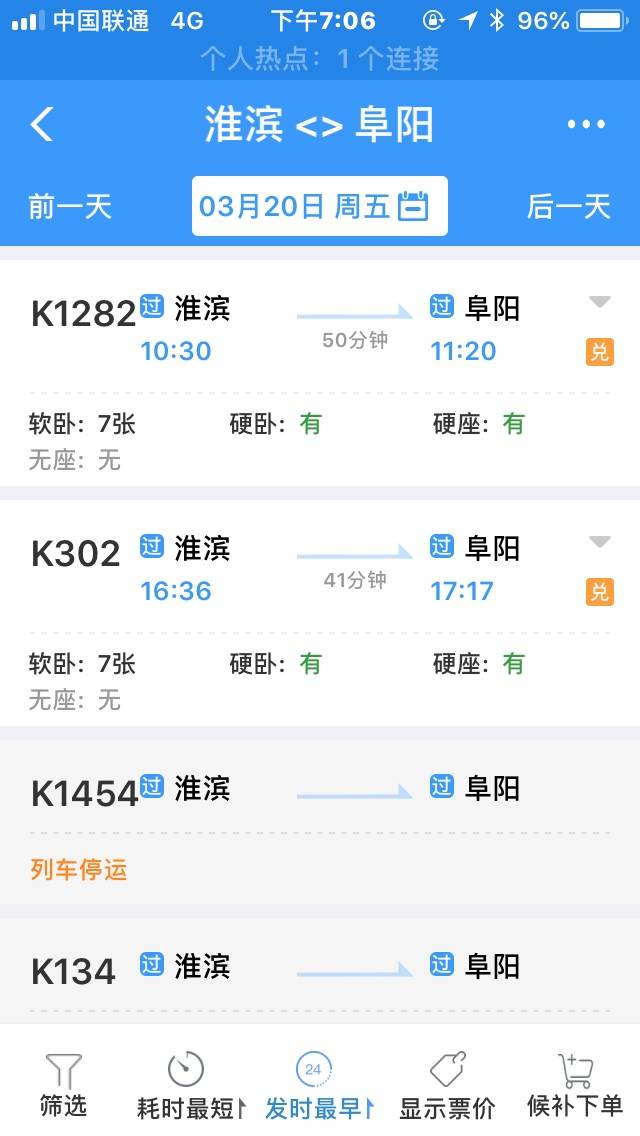Image resolution: width=640 pixels, height=1136 pixels.
Task: Sort by earliest departure 发时最早
Action: (320, 1085)
